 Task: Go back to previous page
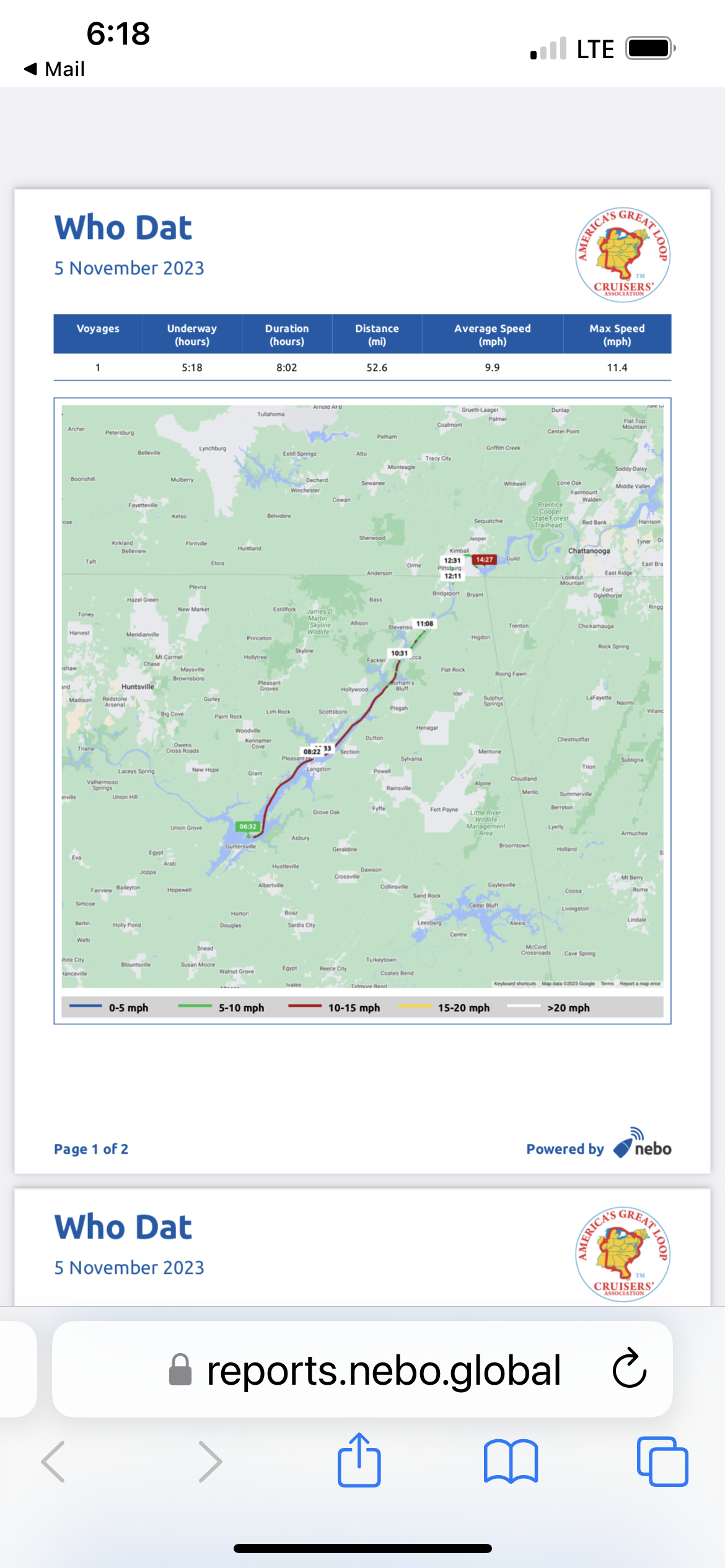pyautogui.click(x=54, y=1461)
